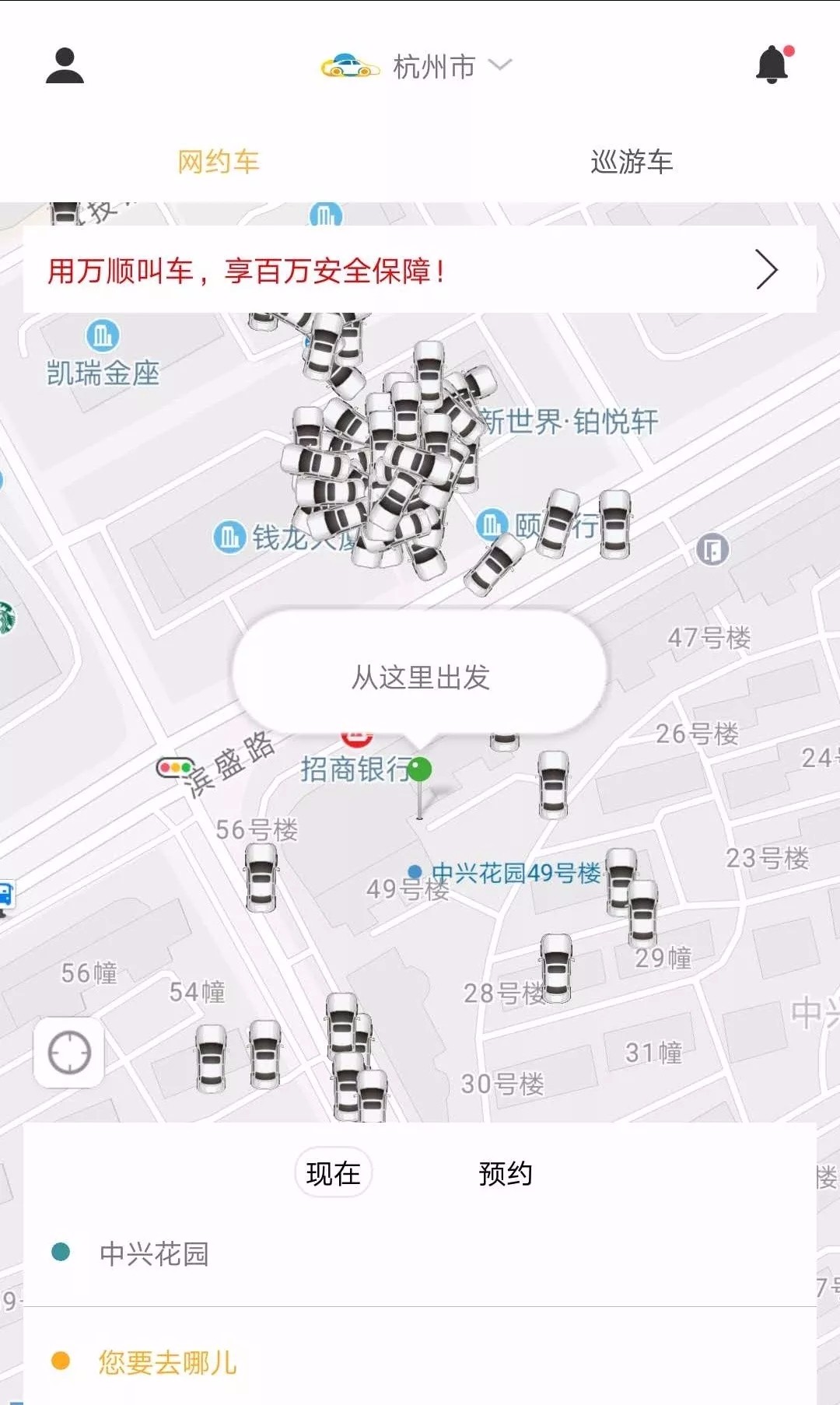Tap the GPS locate icon on the map
The width and height of the screenshot is (840, 1405).
68,1050
